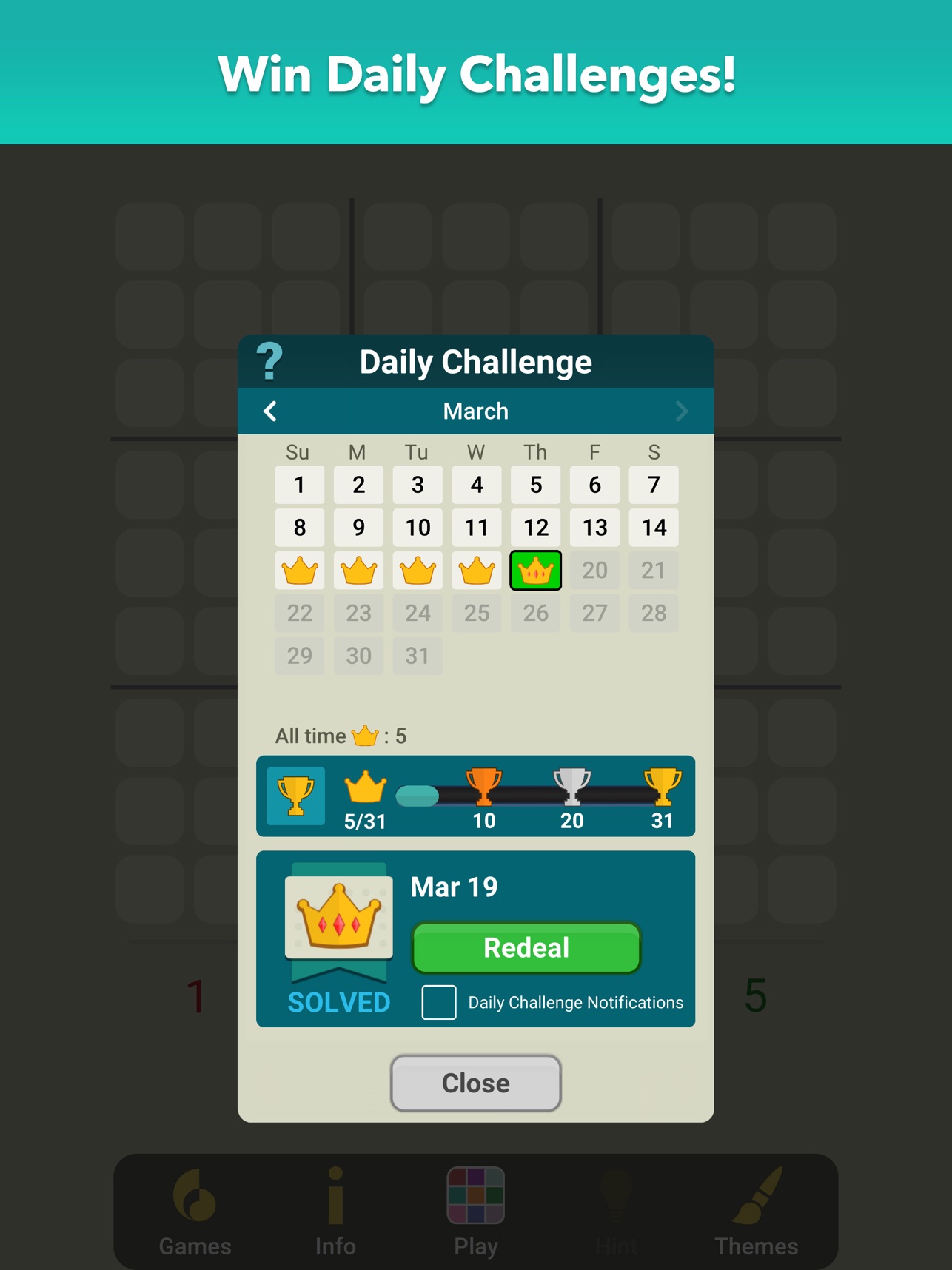
Task: Select Thursday column header Th
Action: point(535,451)
